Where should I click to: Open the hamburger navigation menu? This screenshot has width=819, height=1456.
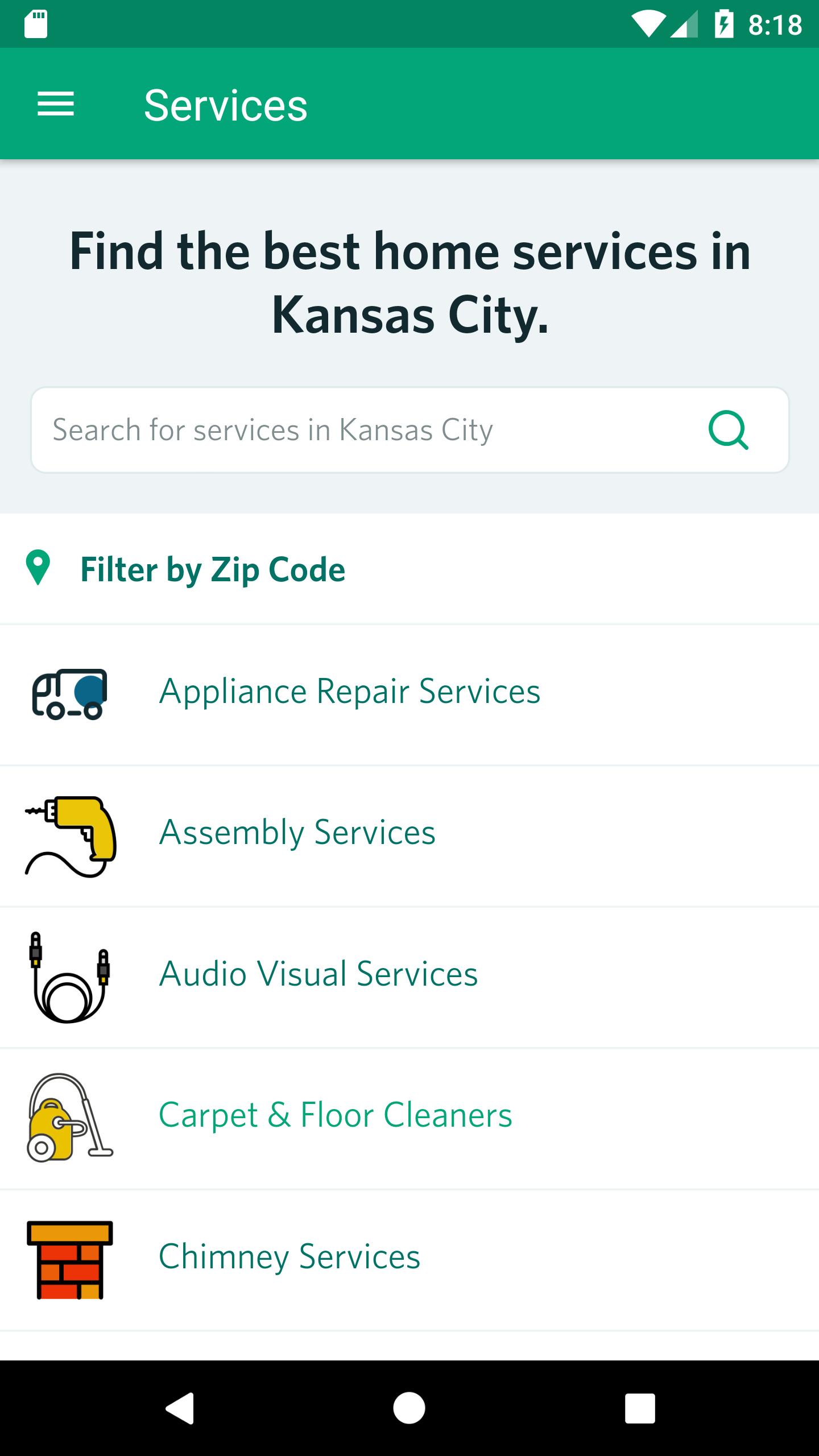56,104
